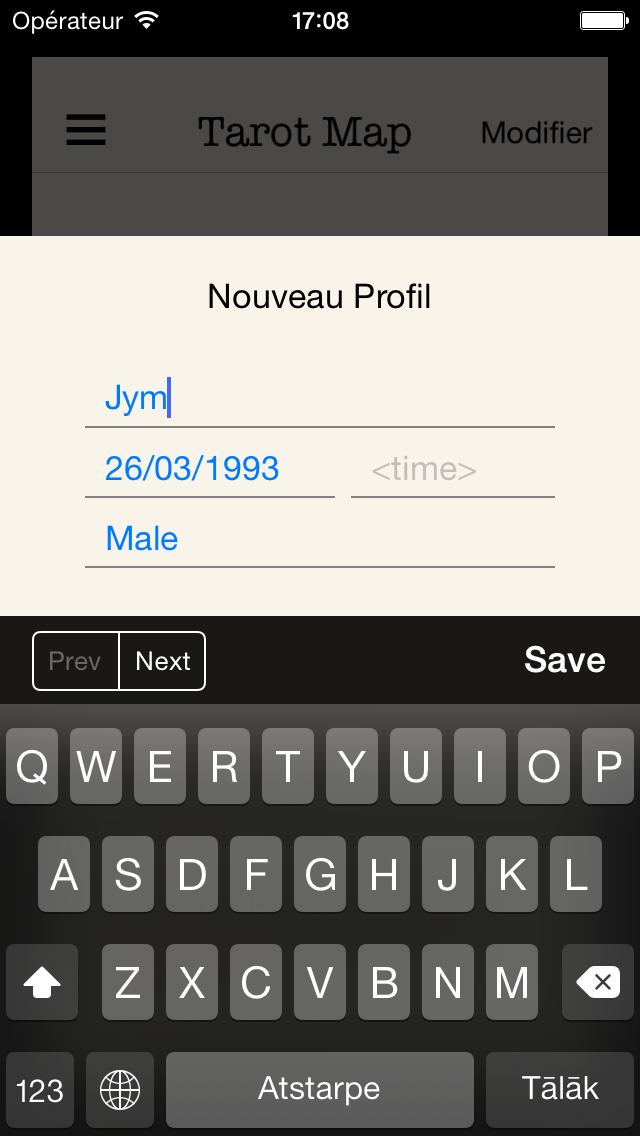Change the birth date 26/03/1993
Image resolution: width=640 pixels, height=1136 pixels.
click(209, 469)
